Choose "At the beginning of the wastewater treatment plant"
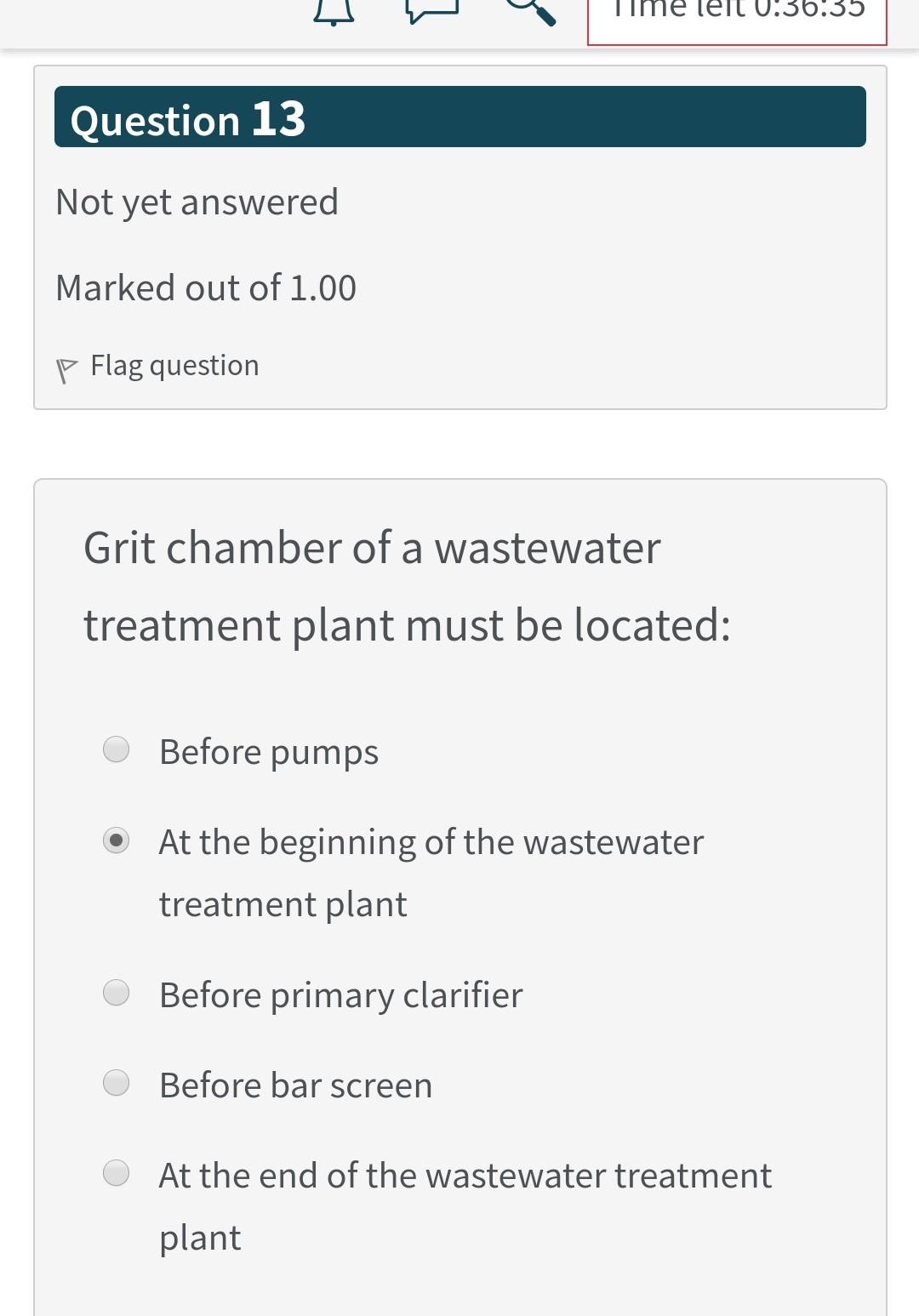The height and width of the screenshot is (1316, 919). tap(117, 840)
